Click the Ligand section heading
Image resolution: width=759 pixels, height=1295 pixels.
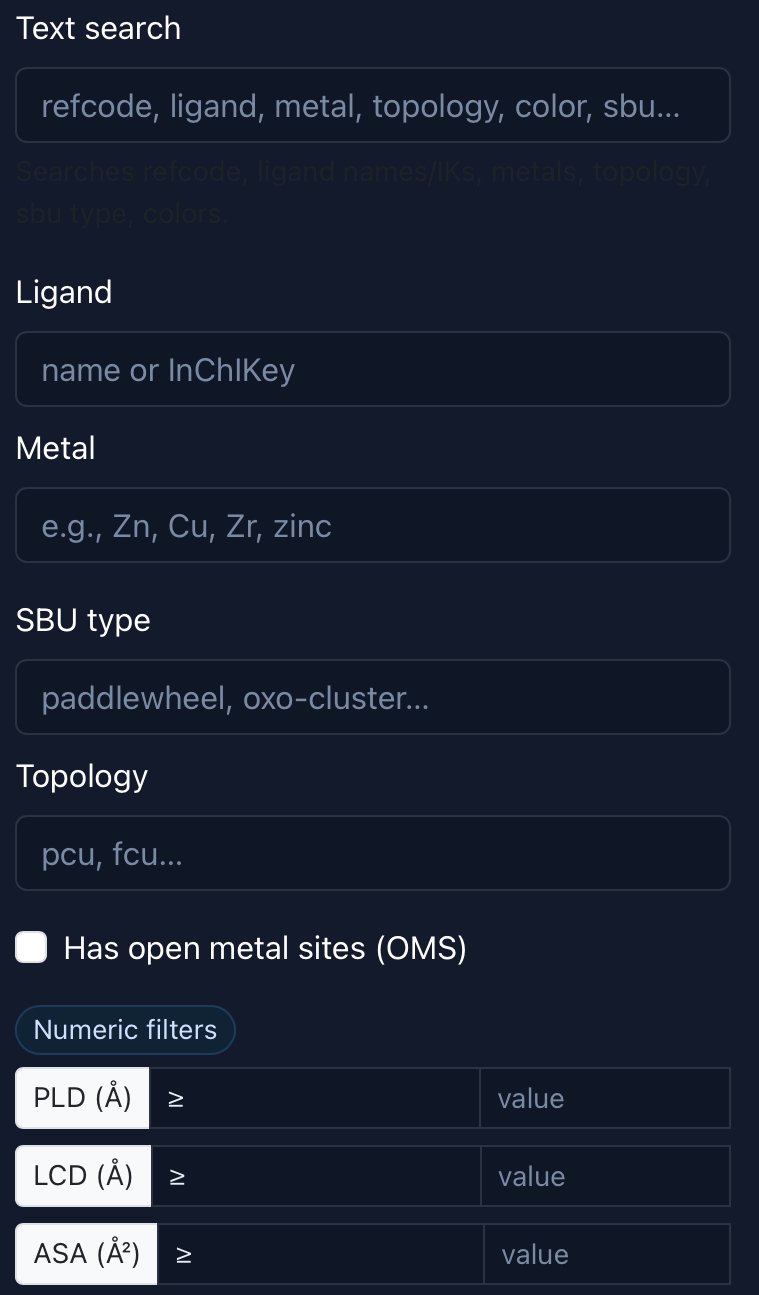coord(63,291)
